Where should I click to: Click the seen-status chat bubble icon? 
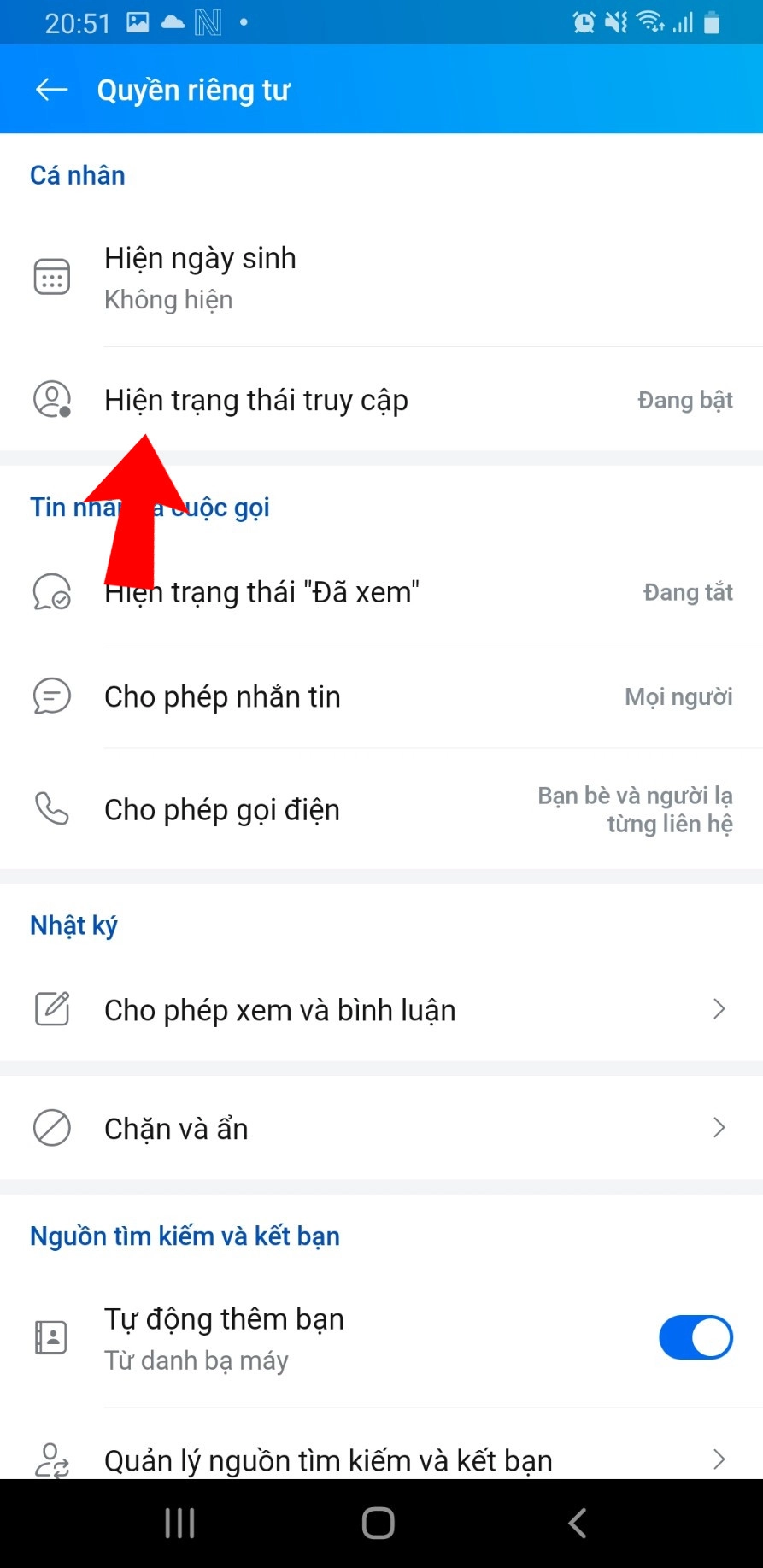(51, 591)
